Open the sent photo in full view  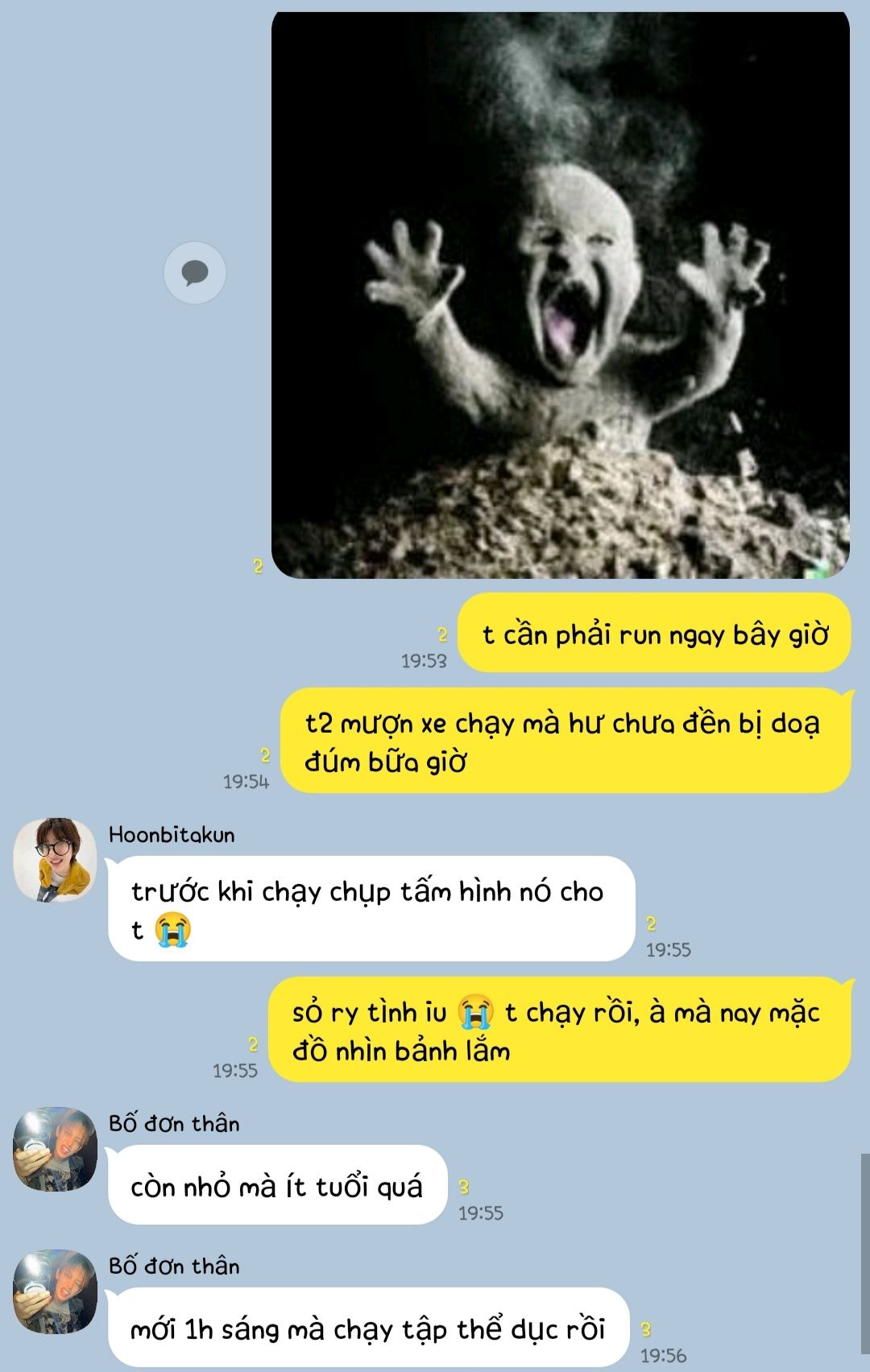(561, 294)
